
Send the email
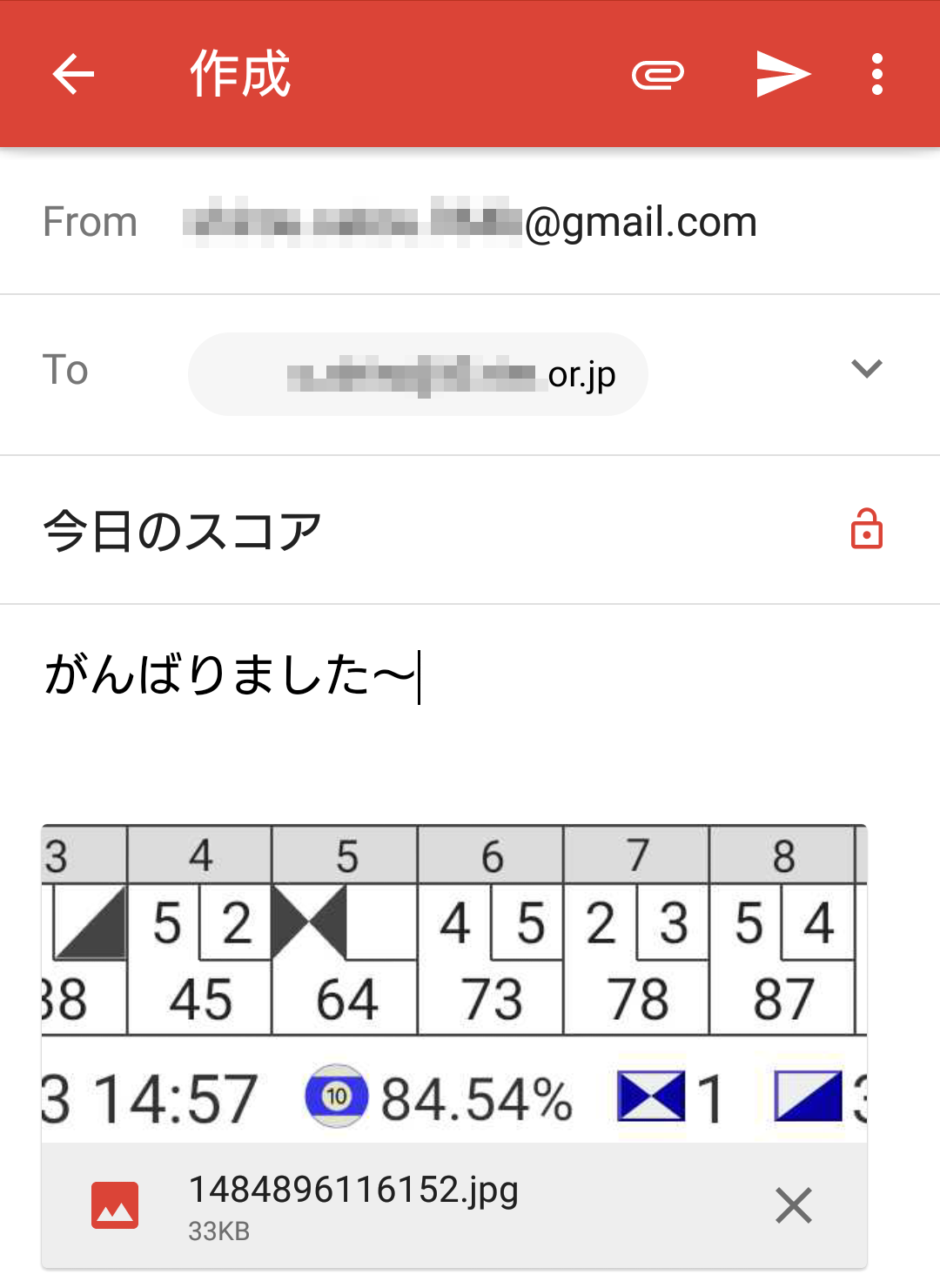click(x=782, y=74)
